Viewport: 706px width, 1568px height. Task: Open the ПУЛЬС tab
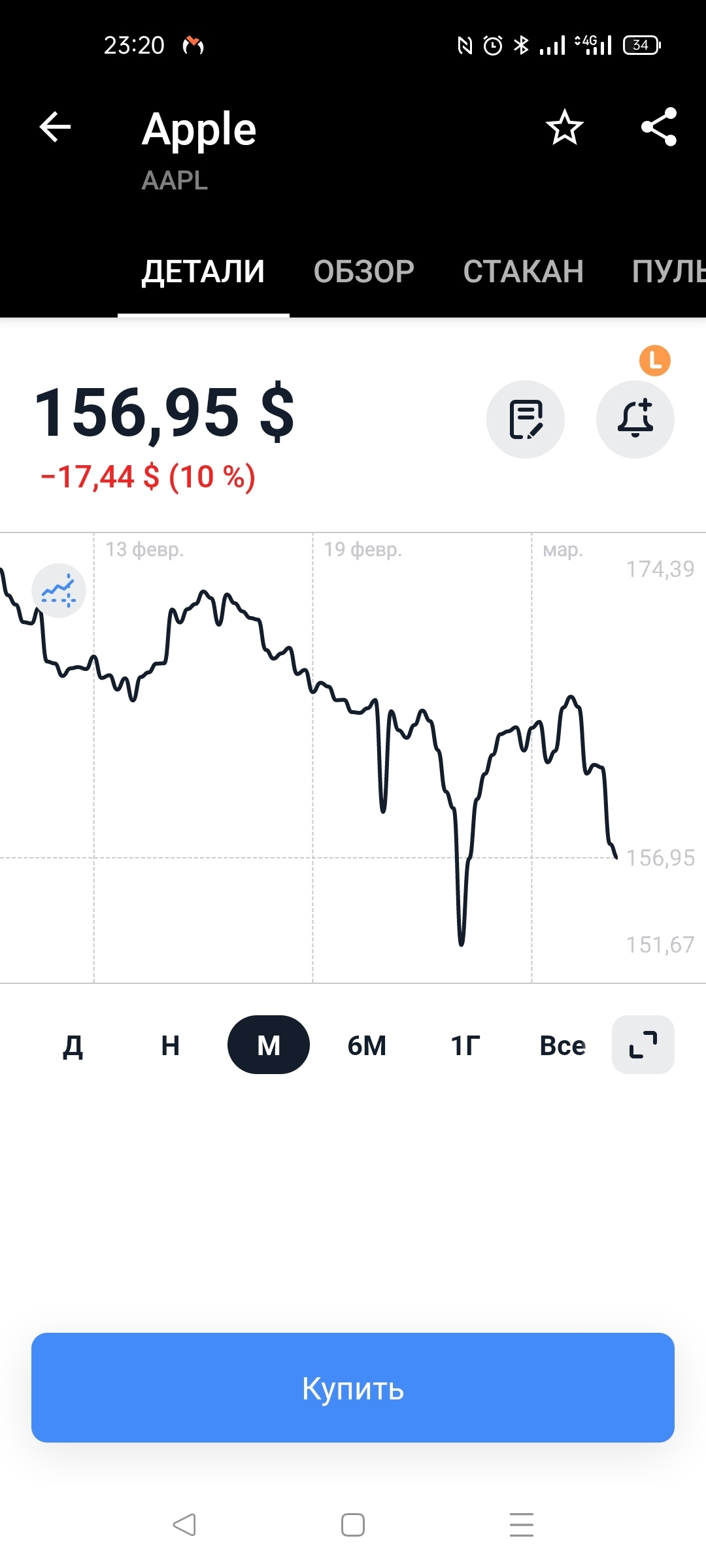(x=668, y=272)
